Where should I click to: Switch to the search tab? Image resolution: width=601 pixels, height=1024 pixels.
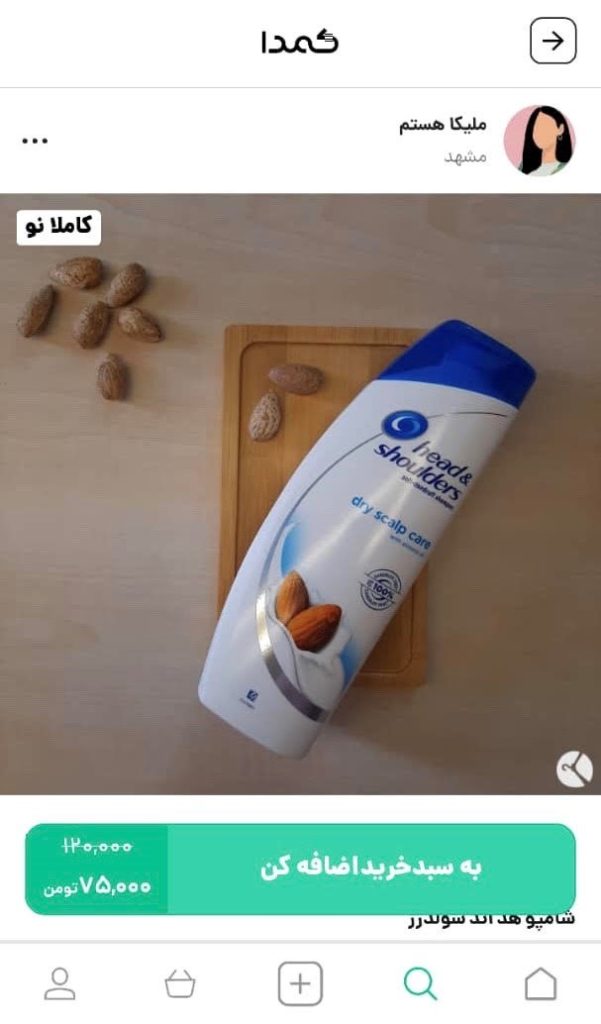(420, 985)
